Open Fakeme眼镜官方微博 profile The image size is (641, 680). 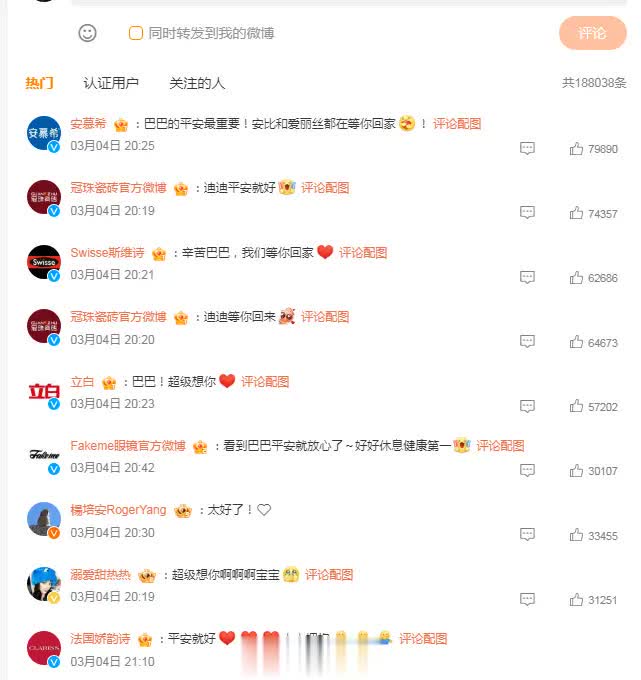[128, 446]
